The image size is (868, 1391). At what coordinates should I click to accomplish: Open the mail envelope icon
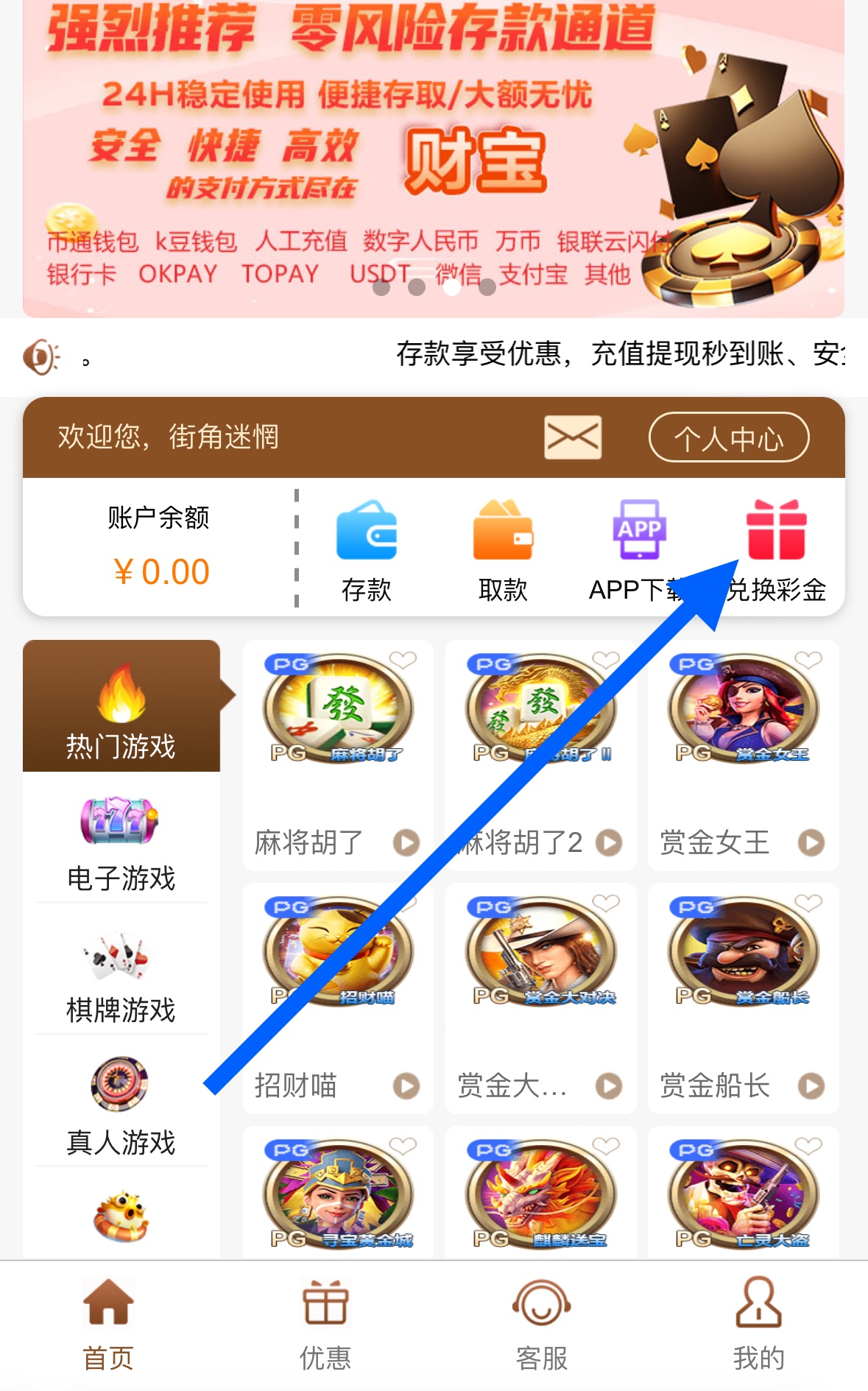(572, 437)
